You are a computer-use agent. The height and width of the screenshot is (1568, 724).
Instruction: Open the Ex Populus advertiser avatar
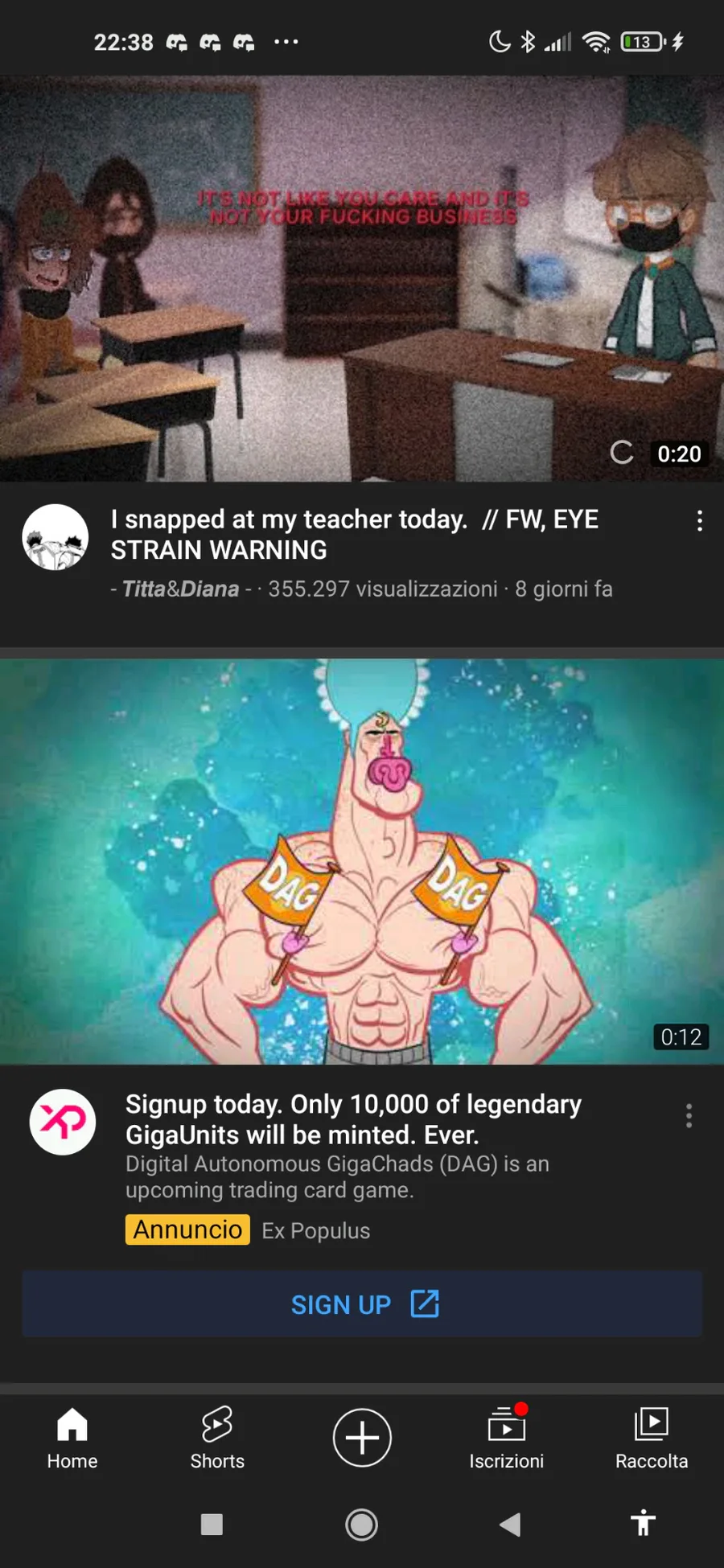coord(63,1122)
